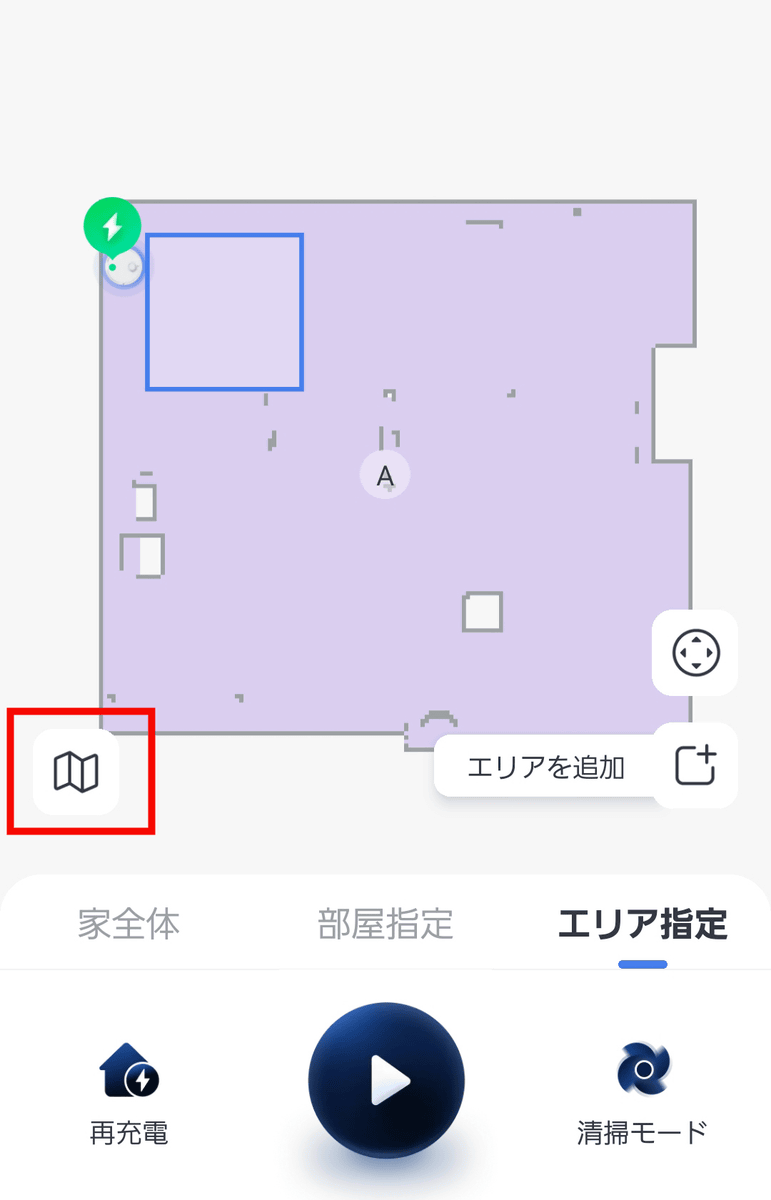Switch to the 部屋指定 tab

(385, 924)
